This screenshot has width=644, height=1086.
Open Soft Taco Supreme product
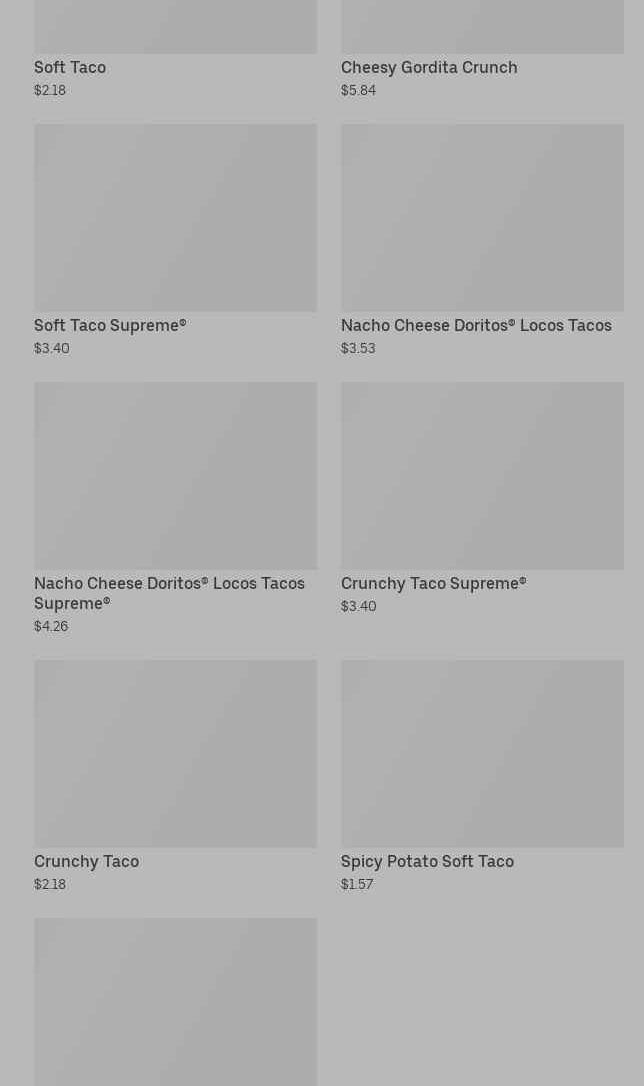point(174,240)
